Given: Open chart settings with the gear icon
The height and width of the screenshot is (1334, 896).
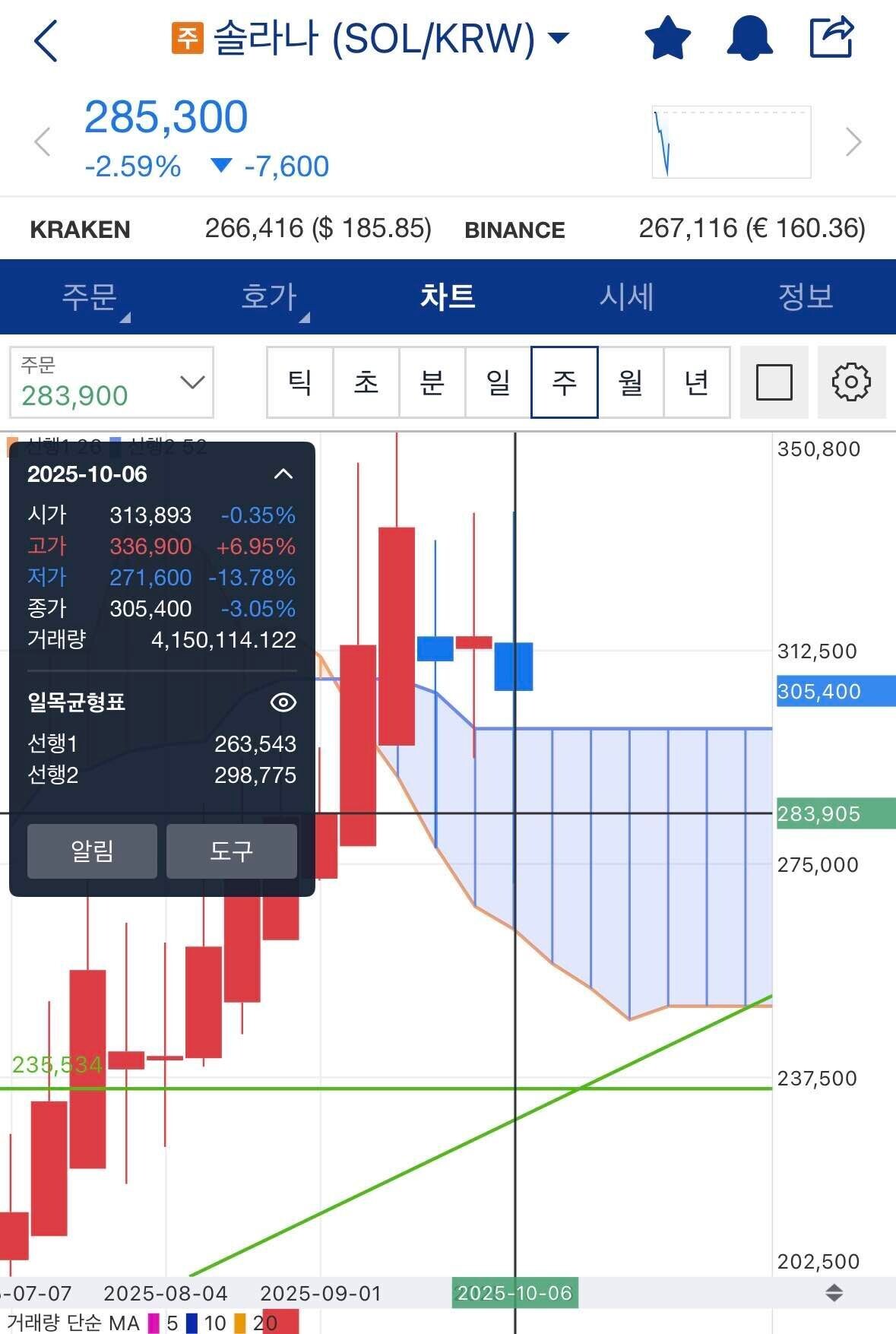Looking at the screenshot, I should click(x=851, y=383).
